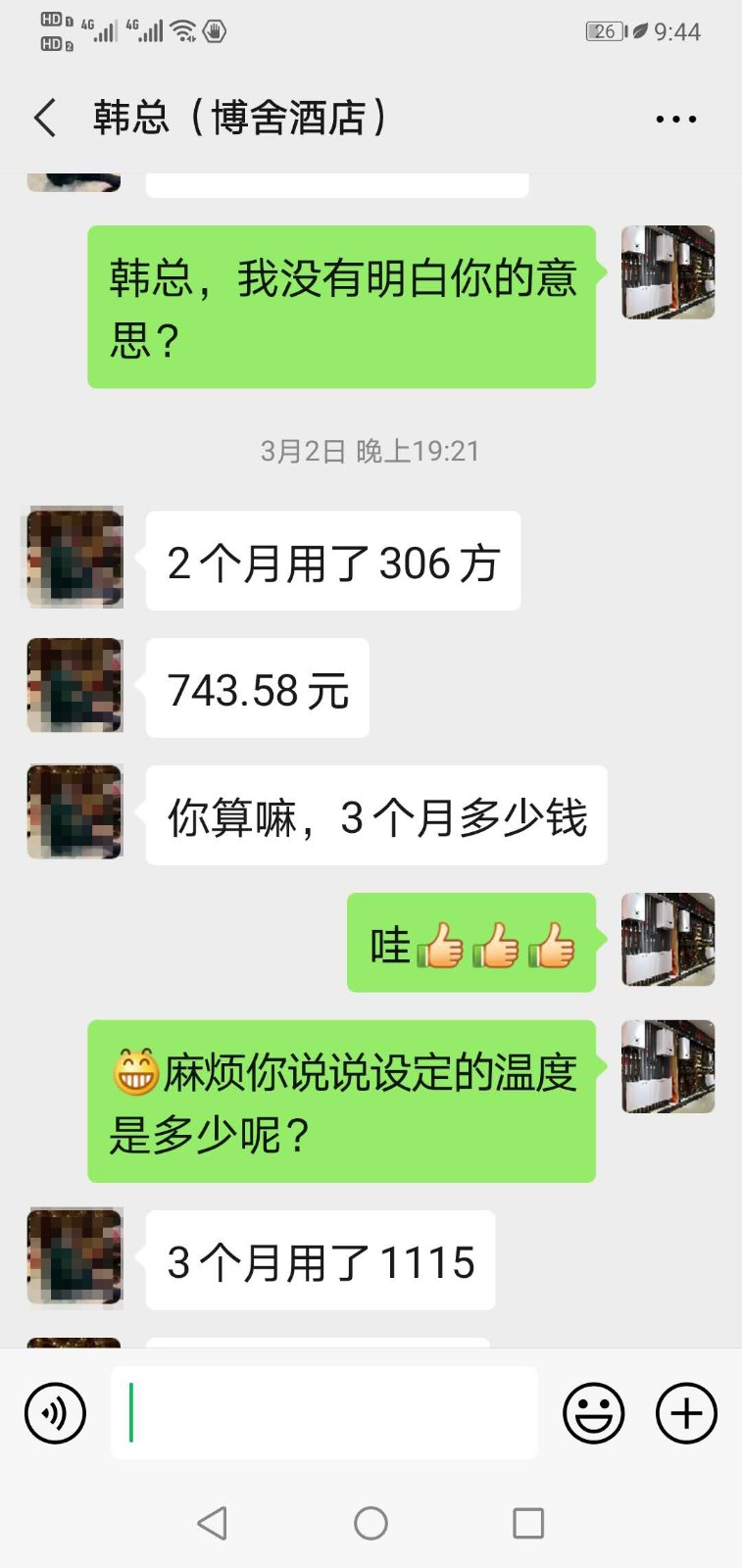The width and height of the screenshot is (742, 1568).
Task: Open the voice message input icon
Action: pos(54,1412)
